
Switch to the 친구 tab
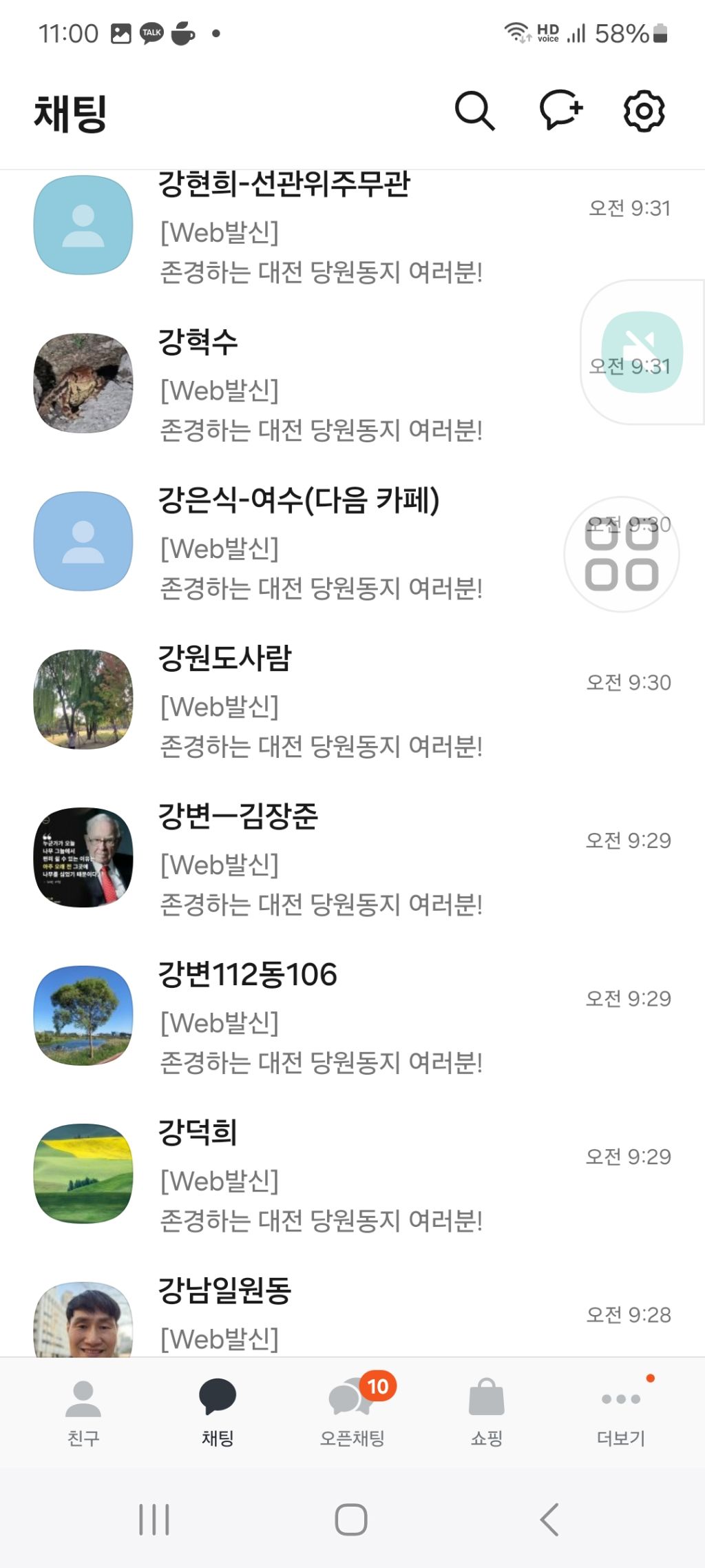click(x=83, y=1412)
